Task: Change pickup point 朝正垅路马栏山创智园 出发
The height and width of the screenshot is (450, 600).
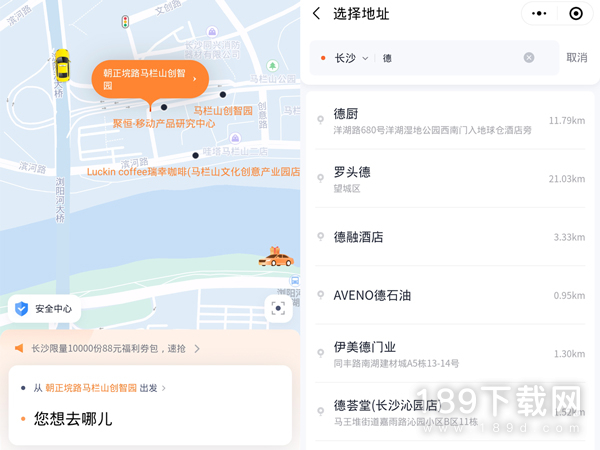Action: [x=100, y=388]
